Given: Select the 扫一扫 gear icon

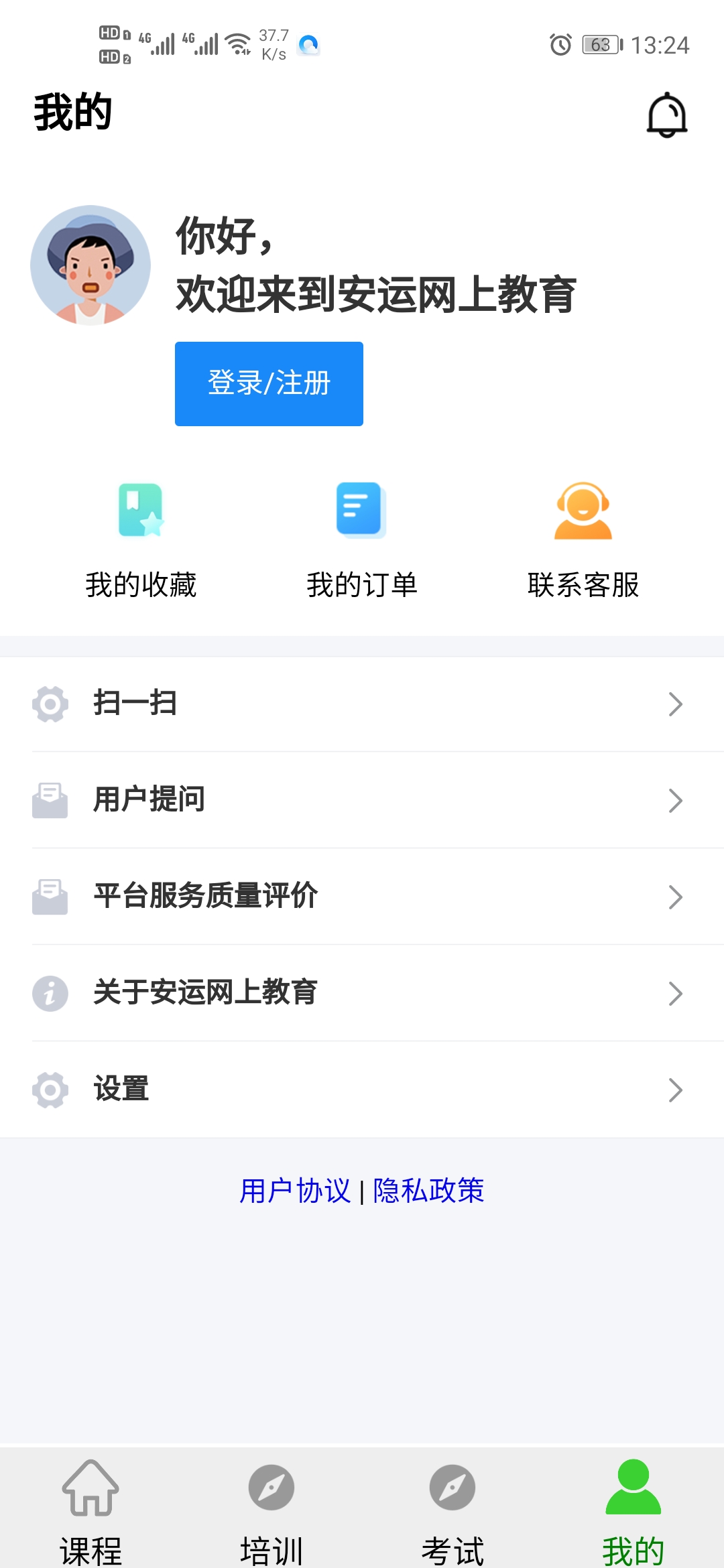Looking at the screenshot, I should [x=50, y=704].
